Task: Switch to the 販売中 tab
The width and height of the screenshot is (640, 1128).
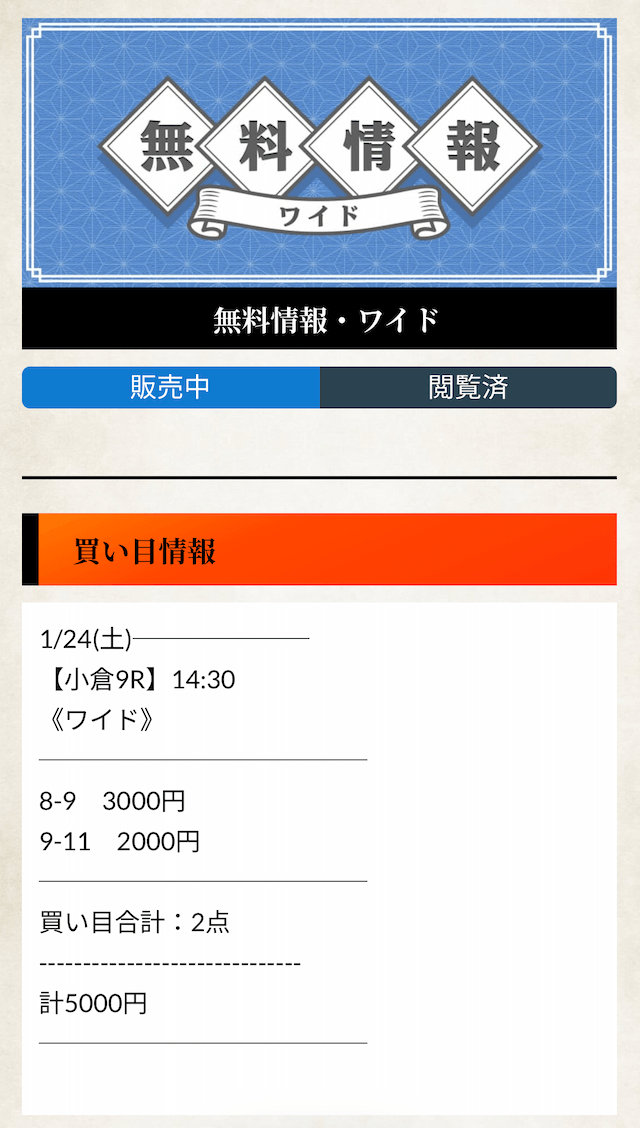Action: pyautogui.click(x=171, y=388)
